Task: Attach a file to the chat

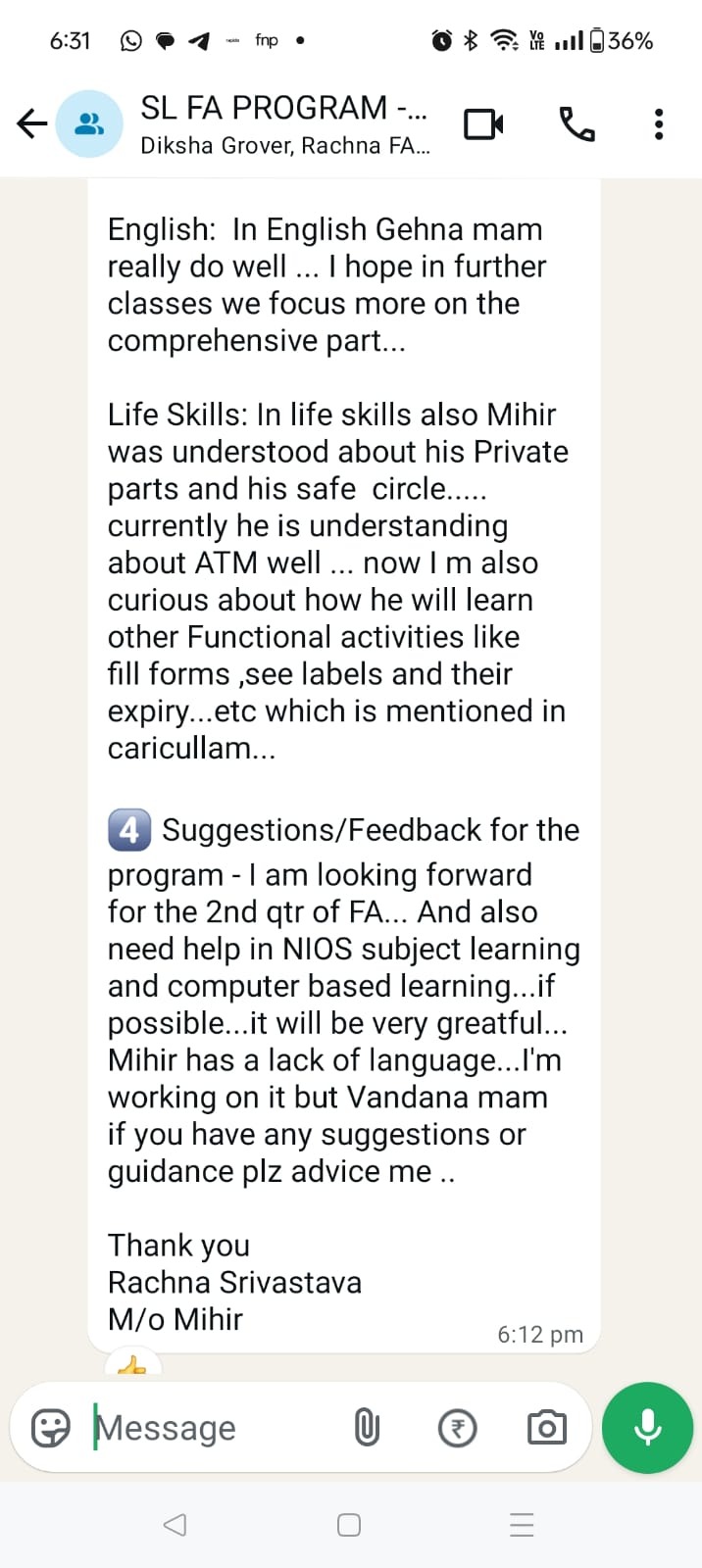Action: 367,1428
